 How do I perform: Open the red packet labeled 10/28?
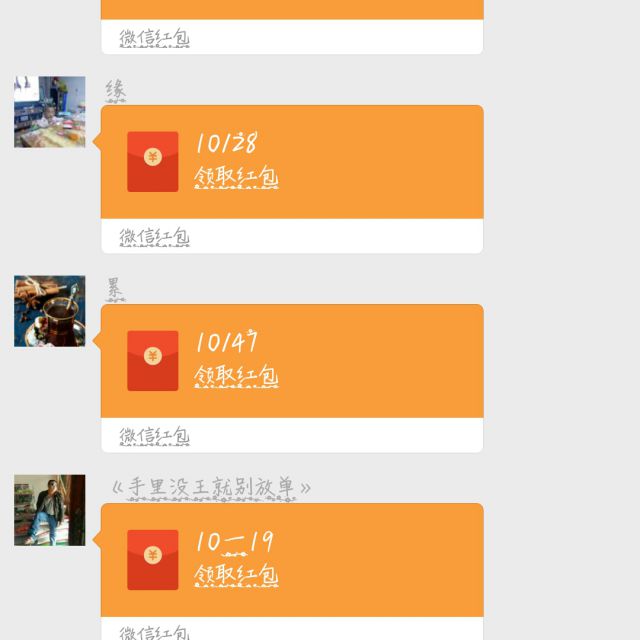point(291,162)
